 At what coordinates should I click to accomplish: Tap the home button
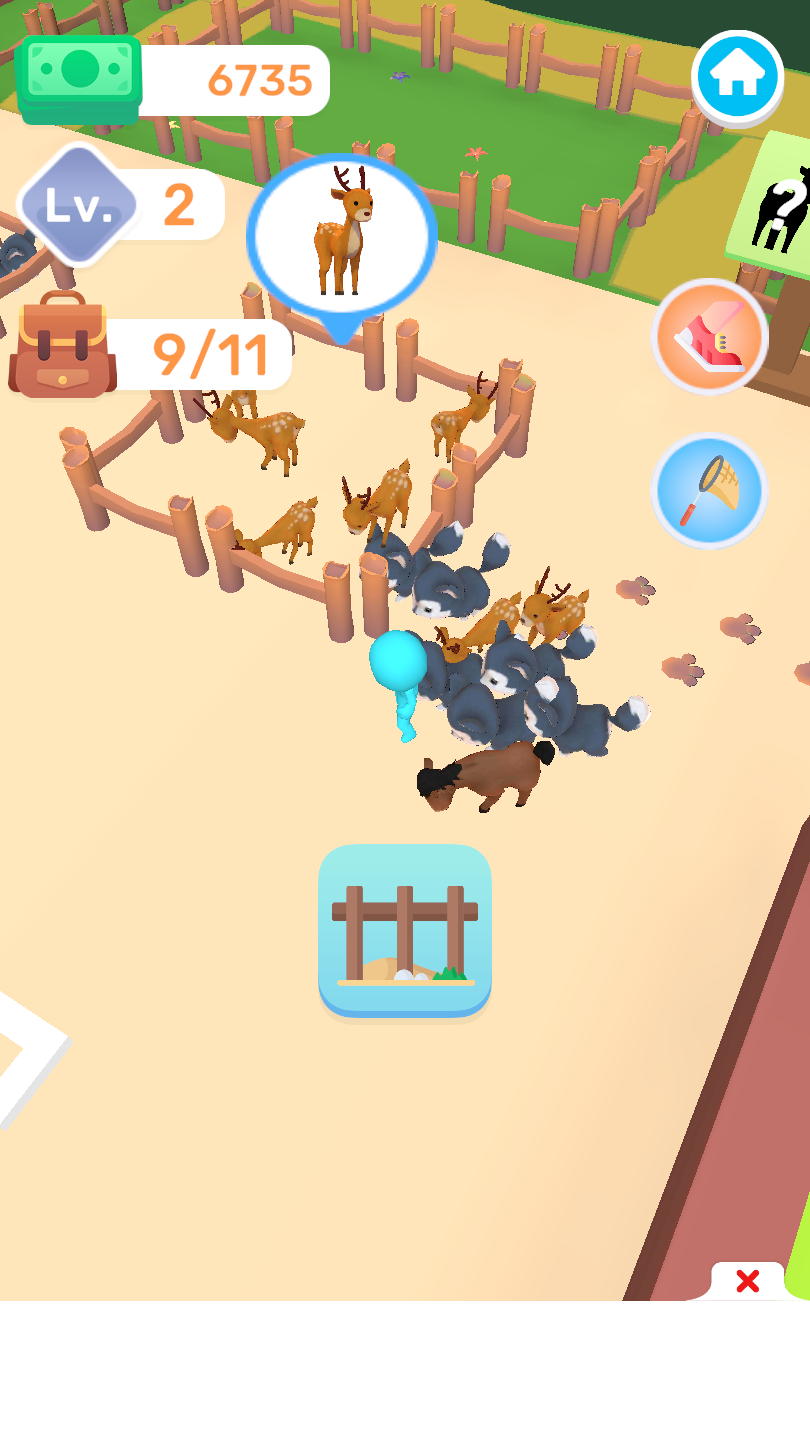click(x=738, y=77)
